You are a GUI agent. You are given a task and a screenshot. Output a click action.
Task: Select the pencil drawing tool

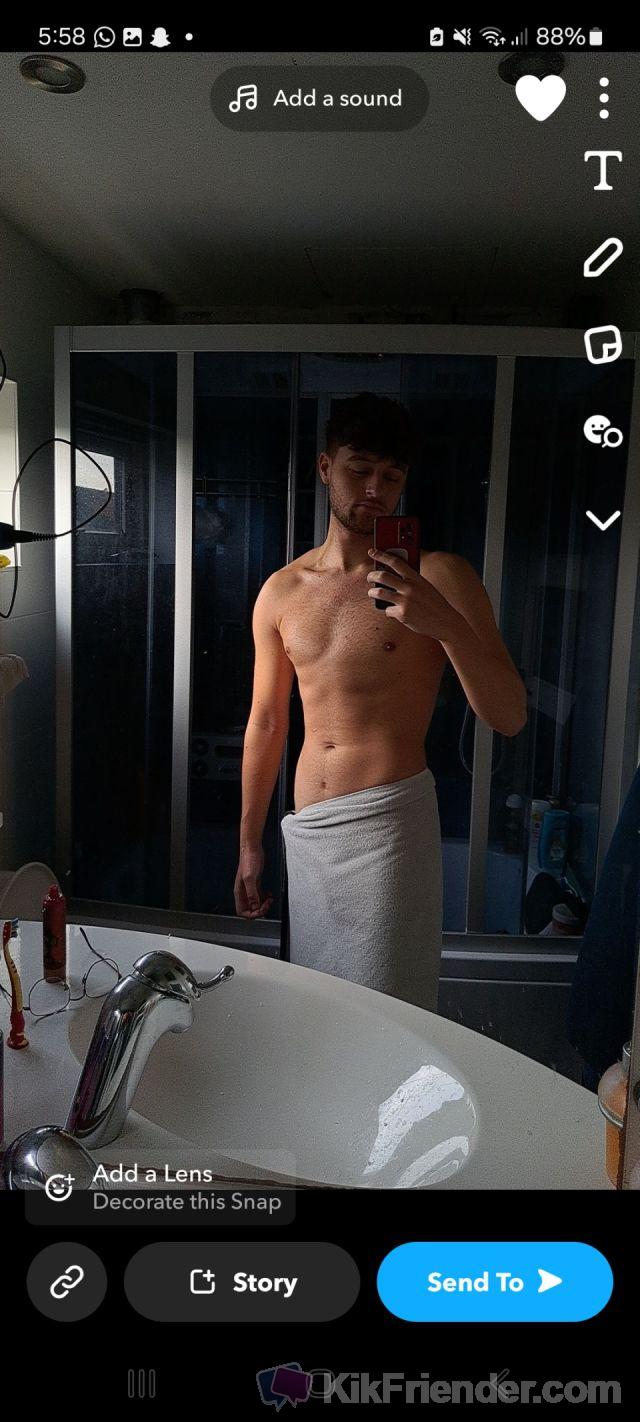coord(603,258)
